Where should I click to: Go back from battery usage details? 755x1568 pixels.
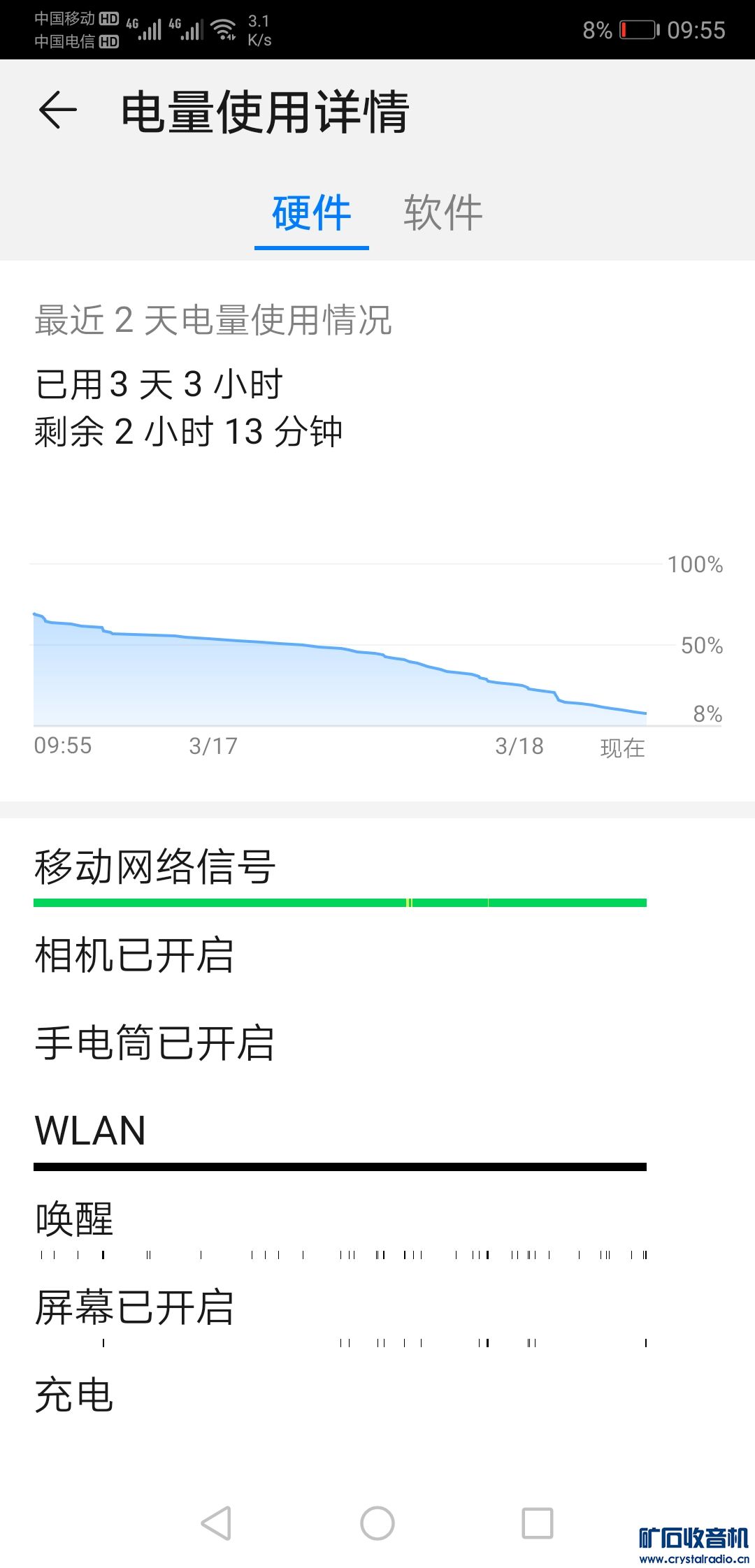[x=57, y=110]
